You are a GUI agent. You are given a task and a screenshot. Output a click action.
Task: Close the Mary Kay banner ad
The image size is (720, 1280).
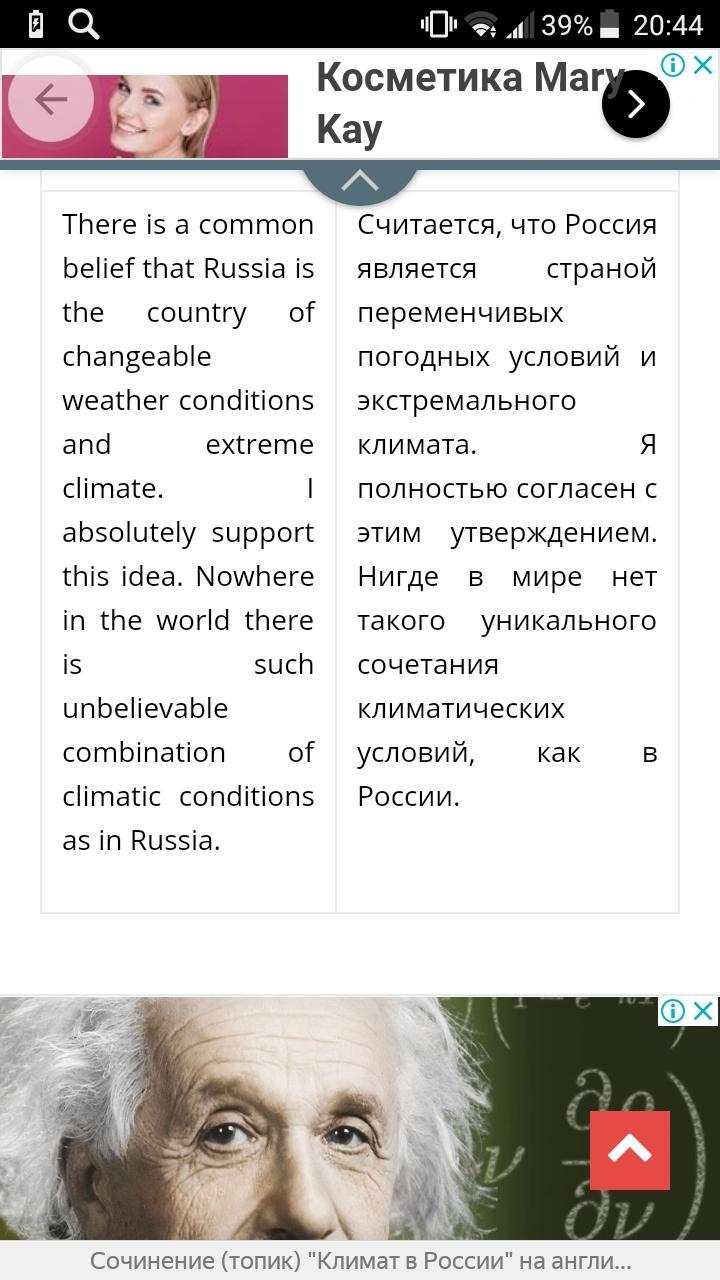pos(703,65)
